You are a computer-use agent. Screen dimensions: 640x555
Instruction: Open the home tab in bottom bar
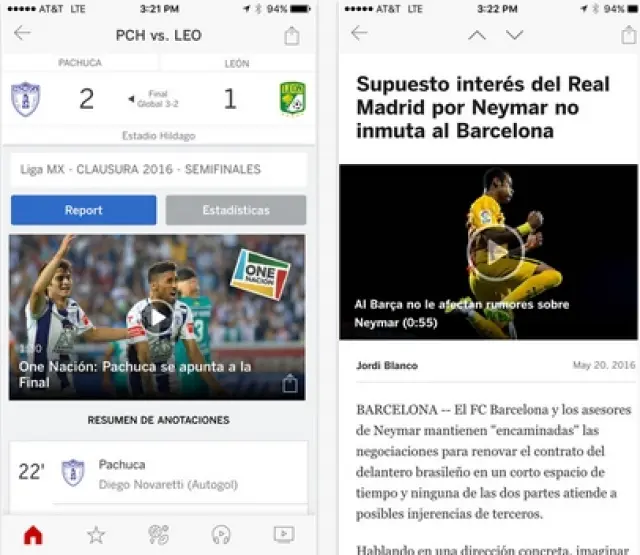tap(33, 535)
